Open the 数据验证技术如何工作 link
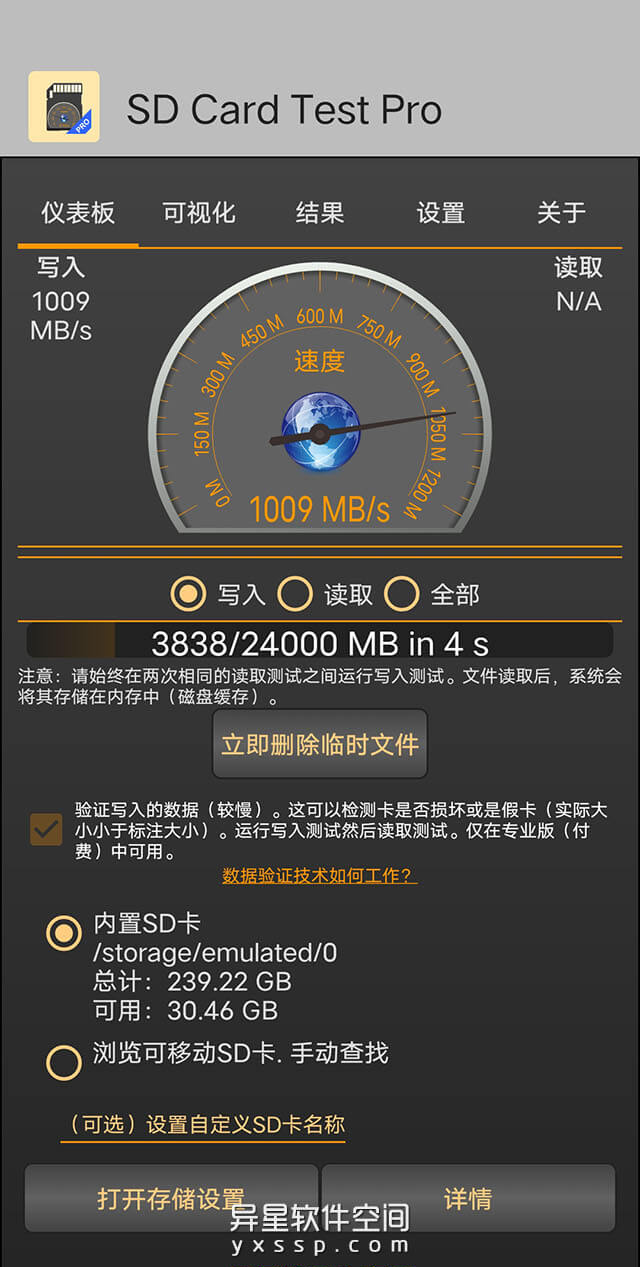The width and height of the screenshot is (640, 1267). coord(319,876)
